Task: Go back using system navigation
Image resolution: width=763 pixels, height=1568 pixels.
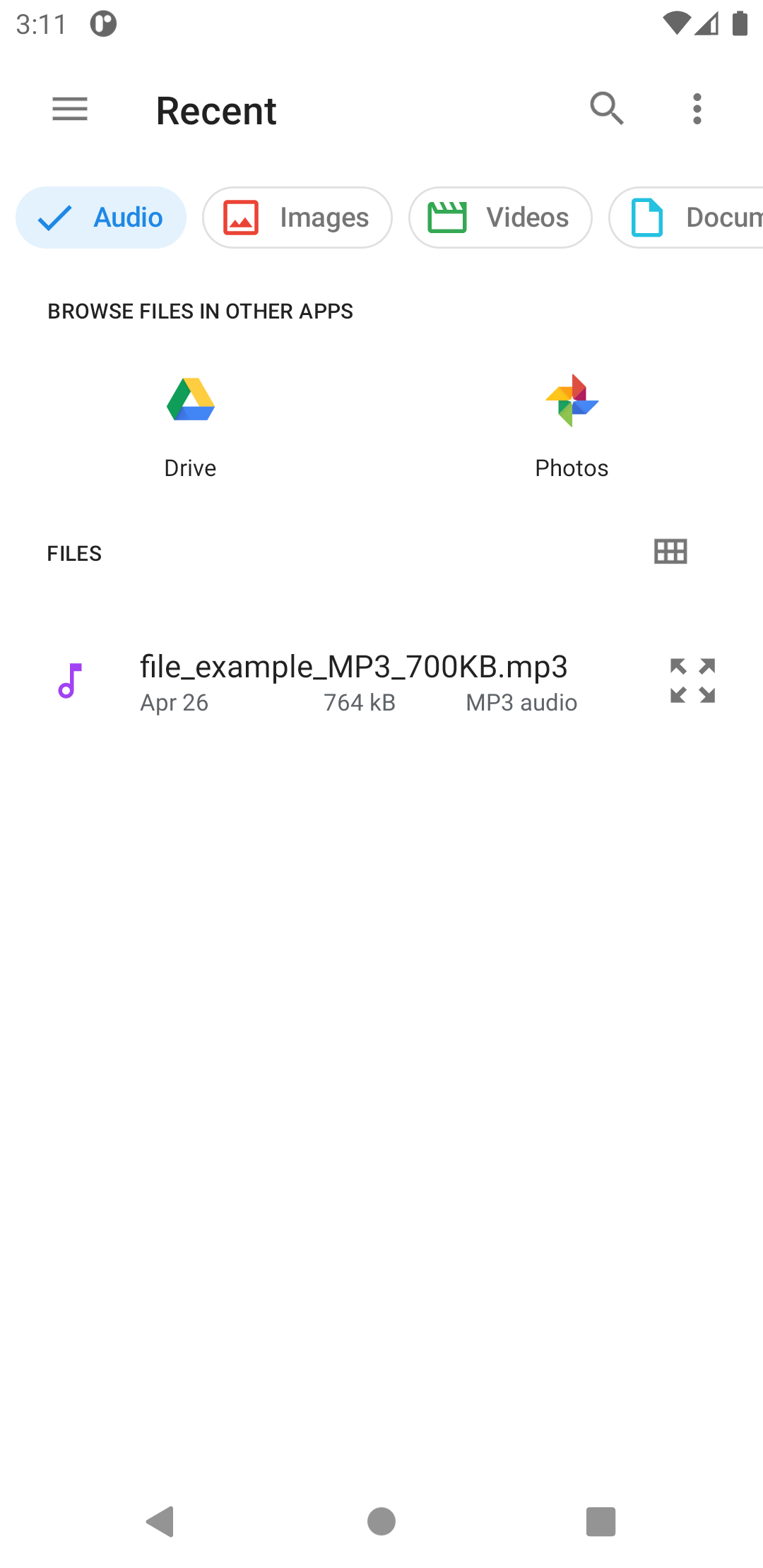Action: click(160, 1521)
